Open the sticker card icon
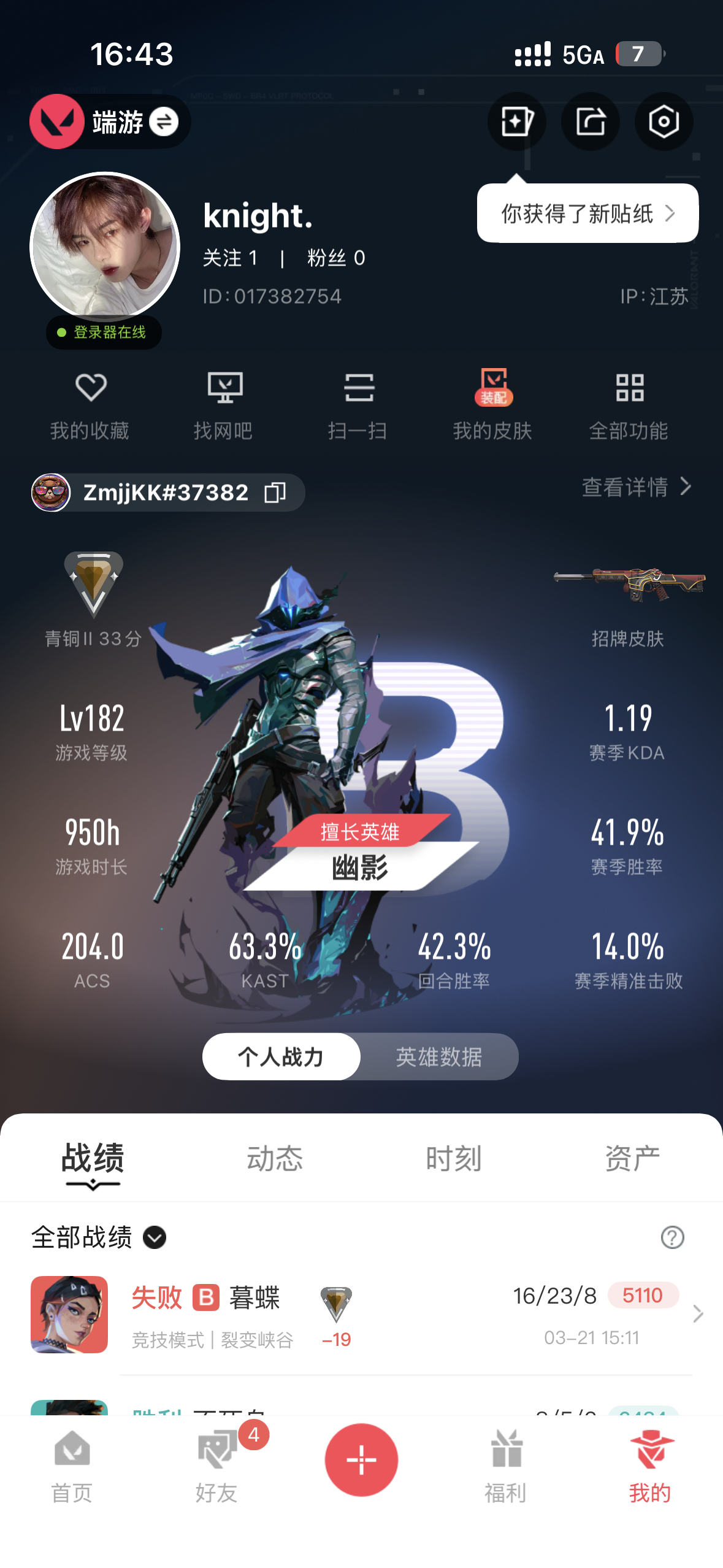The width and height of the screenshot is (723, 1568). coord(516,121)
